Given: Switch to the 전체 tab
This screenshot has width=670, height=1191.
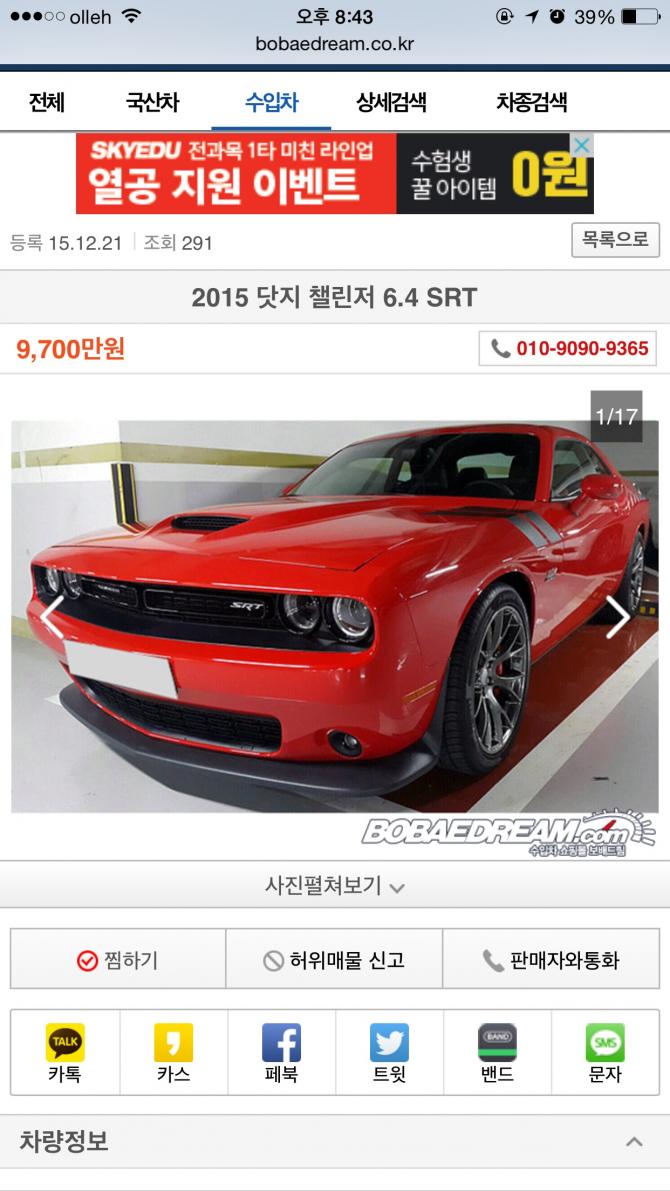Looking at the screenshot, I should tap(47, 102).
